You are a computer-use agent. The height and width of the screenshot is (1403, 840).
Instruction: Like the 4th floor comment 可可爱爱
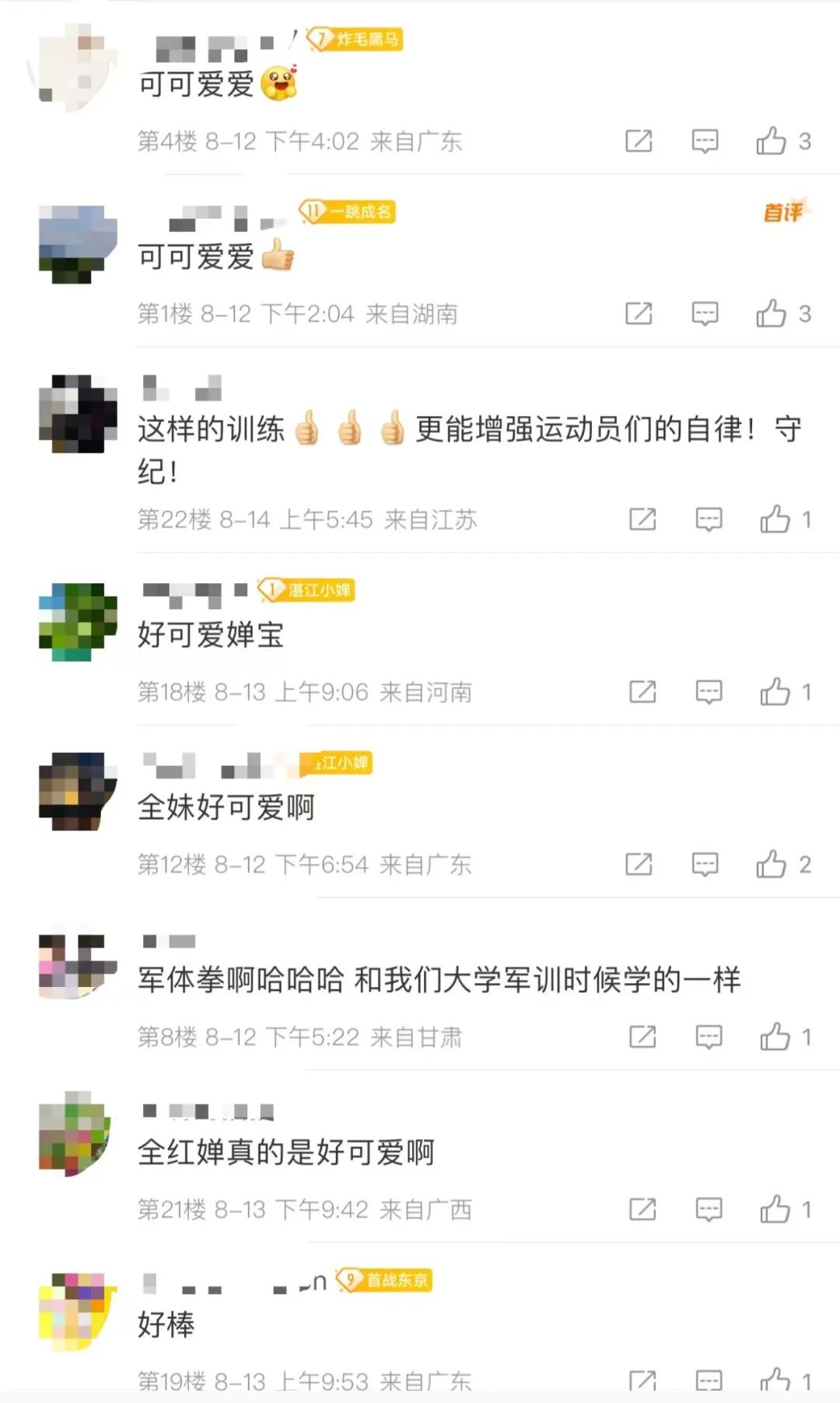click(771, 141)
